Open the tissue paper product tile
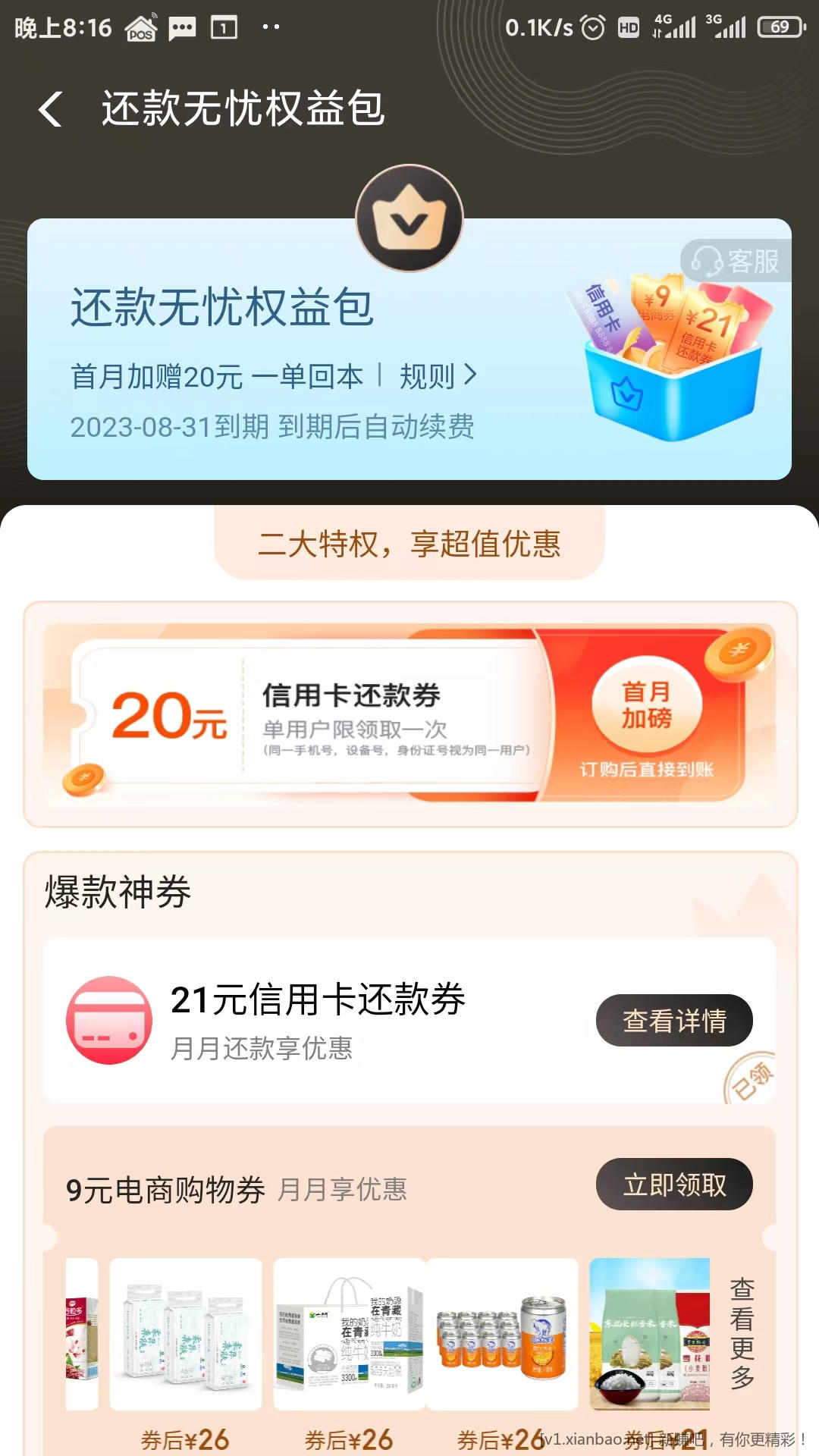 [186, 1335]
